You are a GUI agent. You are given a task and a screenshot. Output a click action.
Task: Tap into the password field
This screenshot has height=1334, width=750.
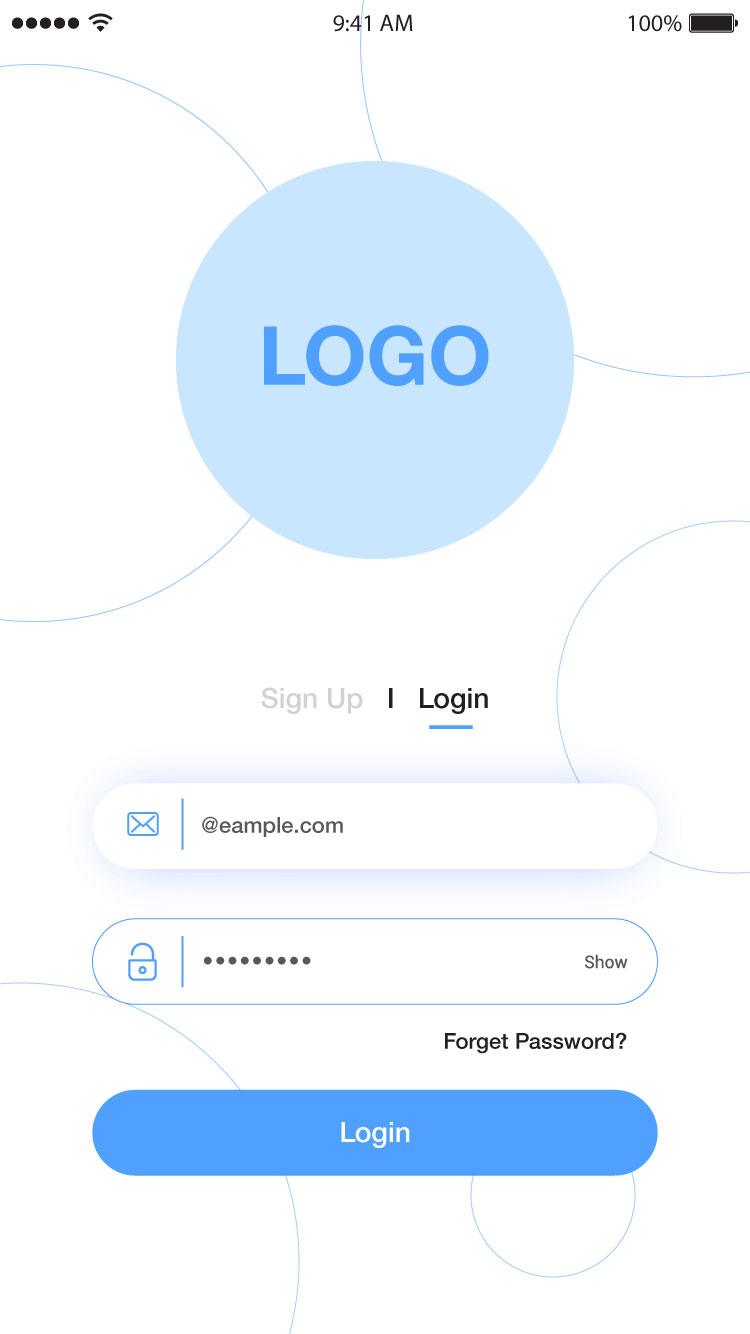pos(380,961)
